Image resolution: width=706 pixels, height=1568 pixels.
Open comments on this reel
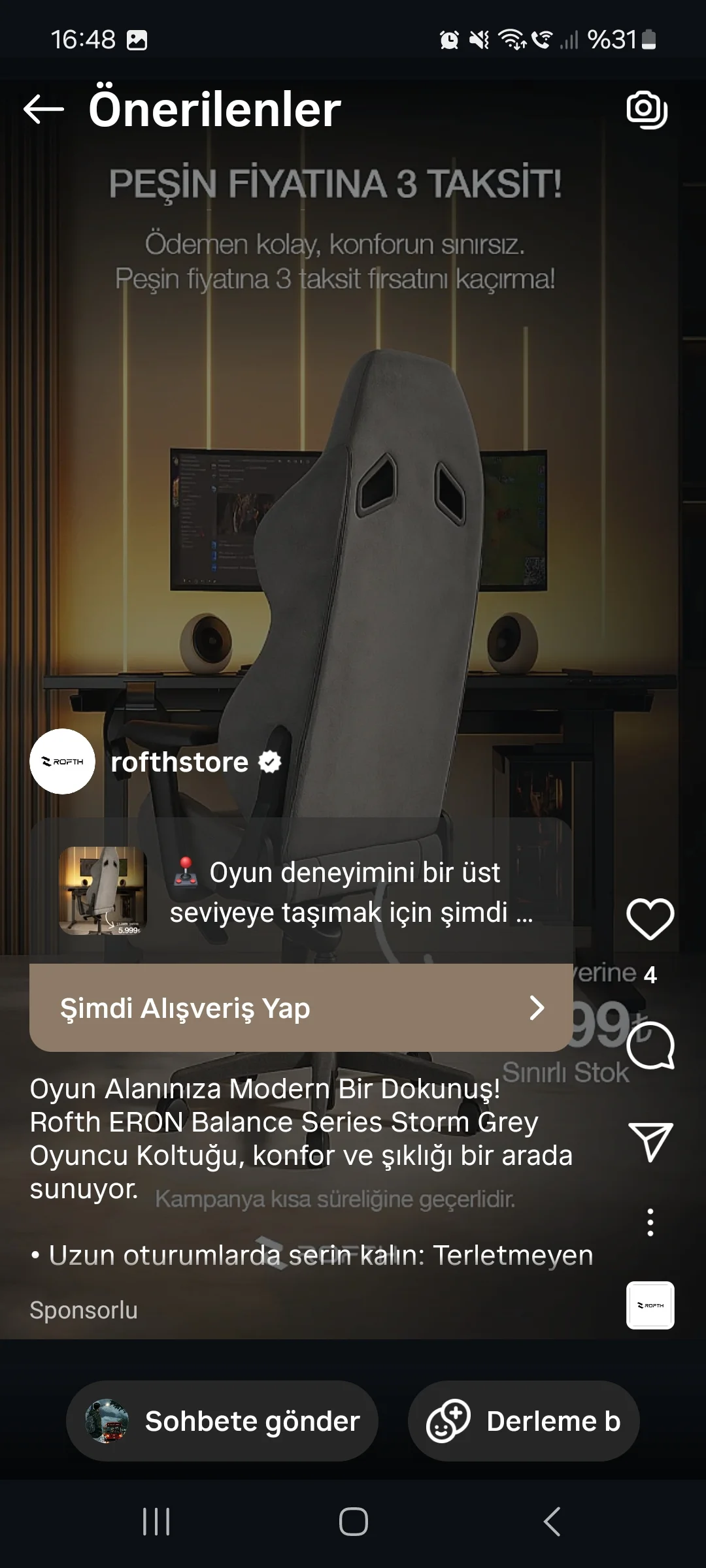pyautogui.click(x=650, y=1046)
